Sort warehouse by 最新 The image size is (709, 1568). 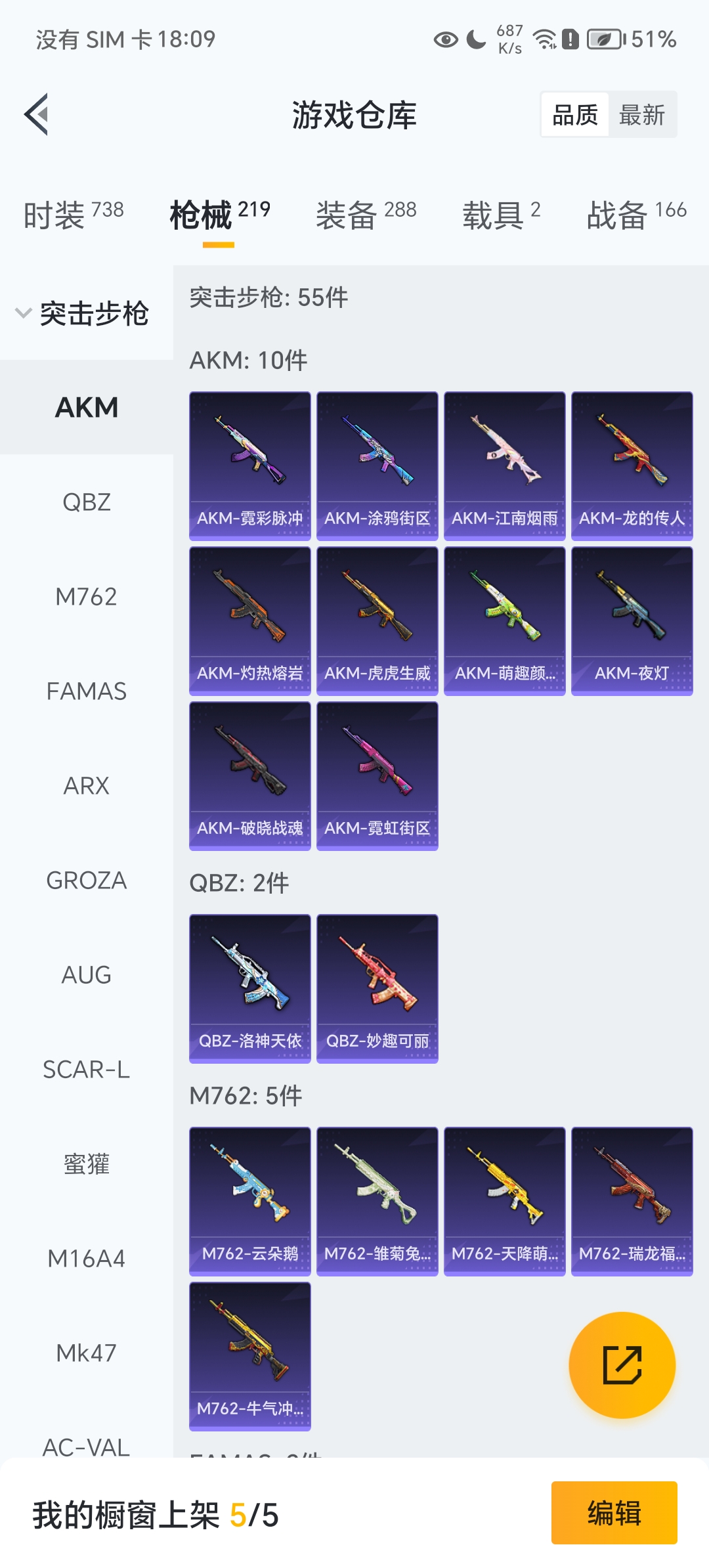pyautogui.click(x=641, y=115)
